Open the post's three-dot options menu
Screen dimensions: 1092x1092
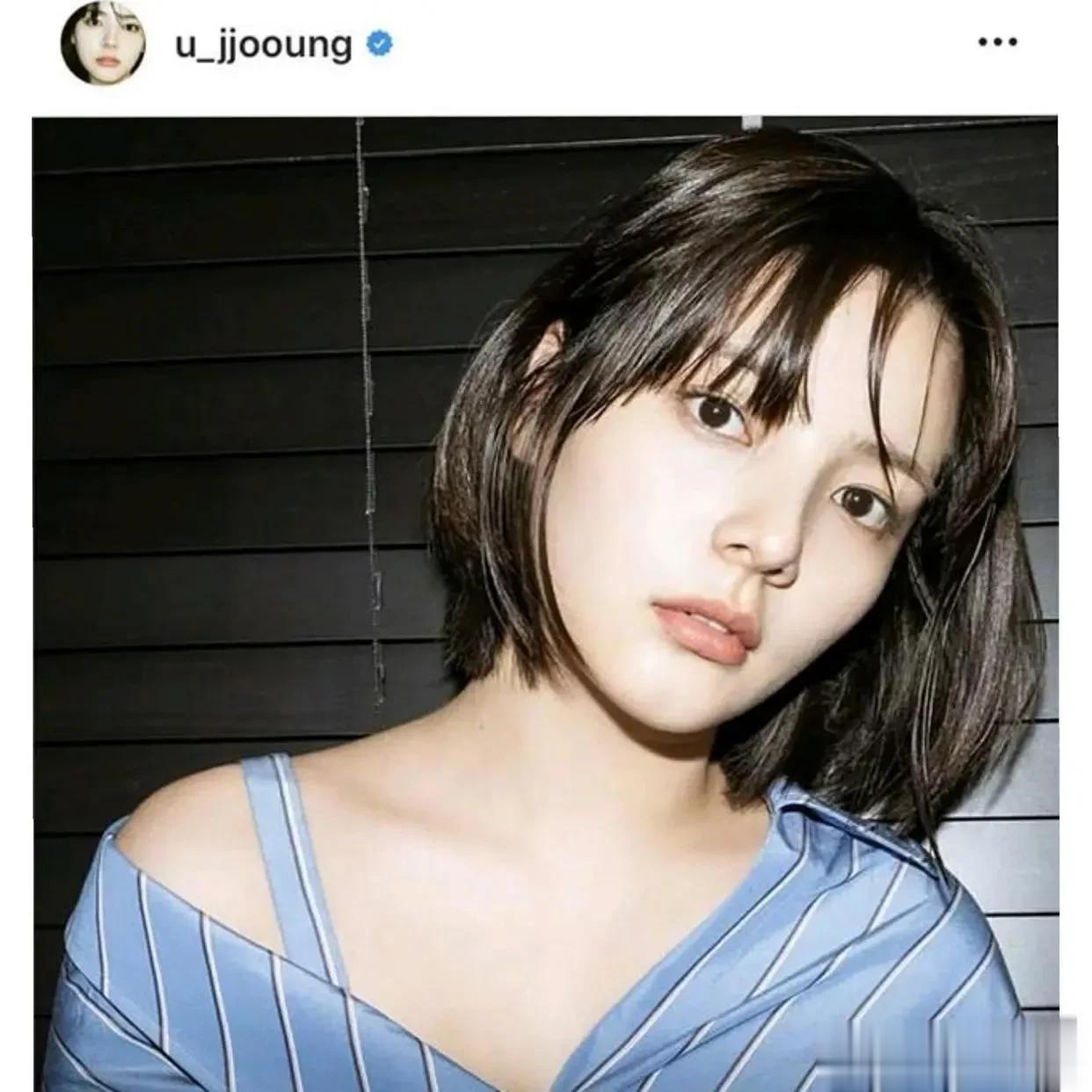[997, 42]
